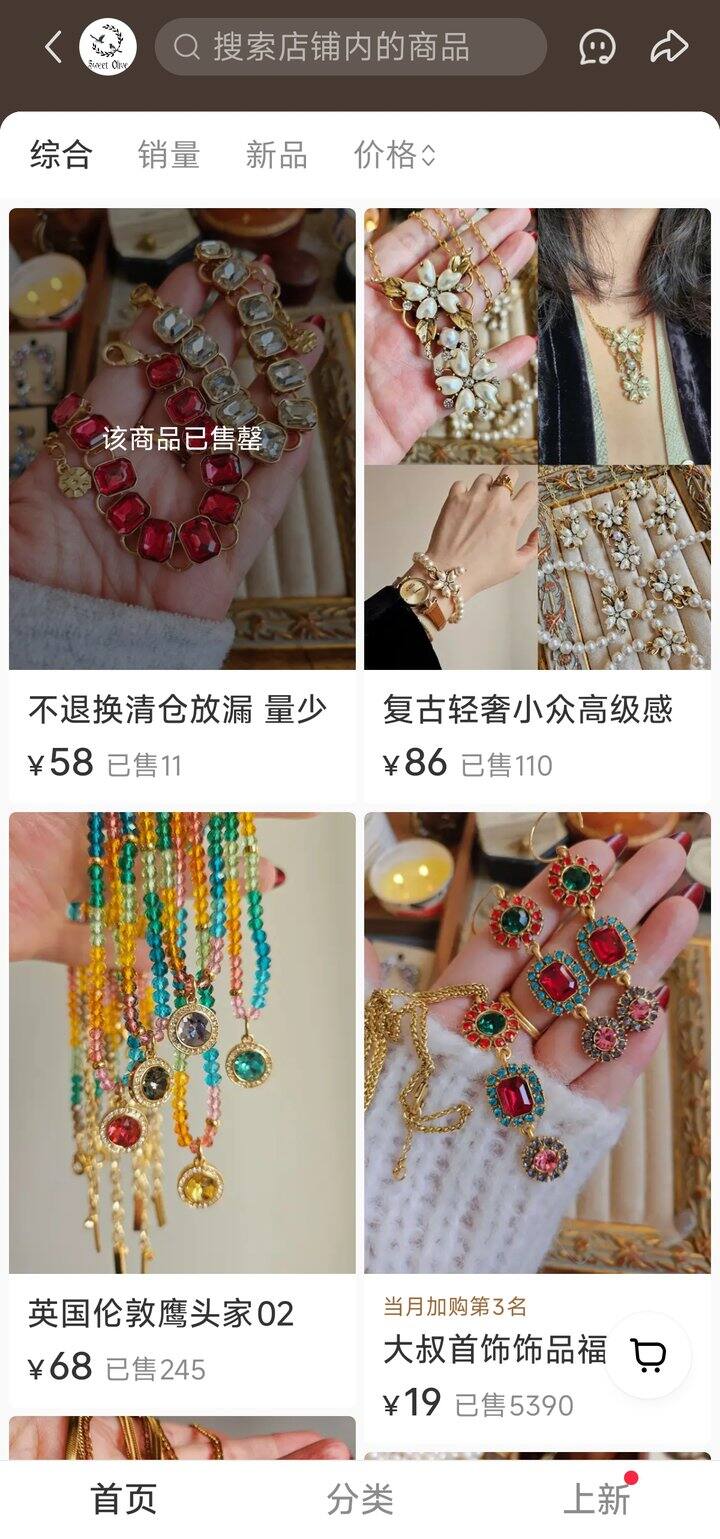Open the customer service chat icon
The image size is (720, 1539).
(596, 46)
